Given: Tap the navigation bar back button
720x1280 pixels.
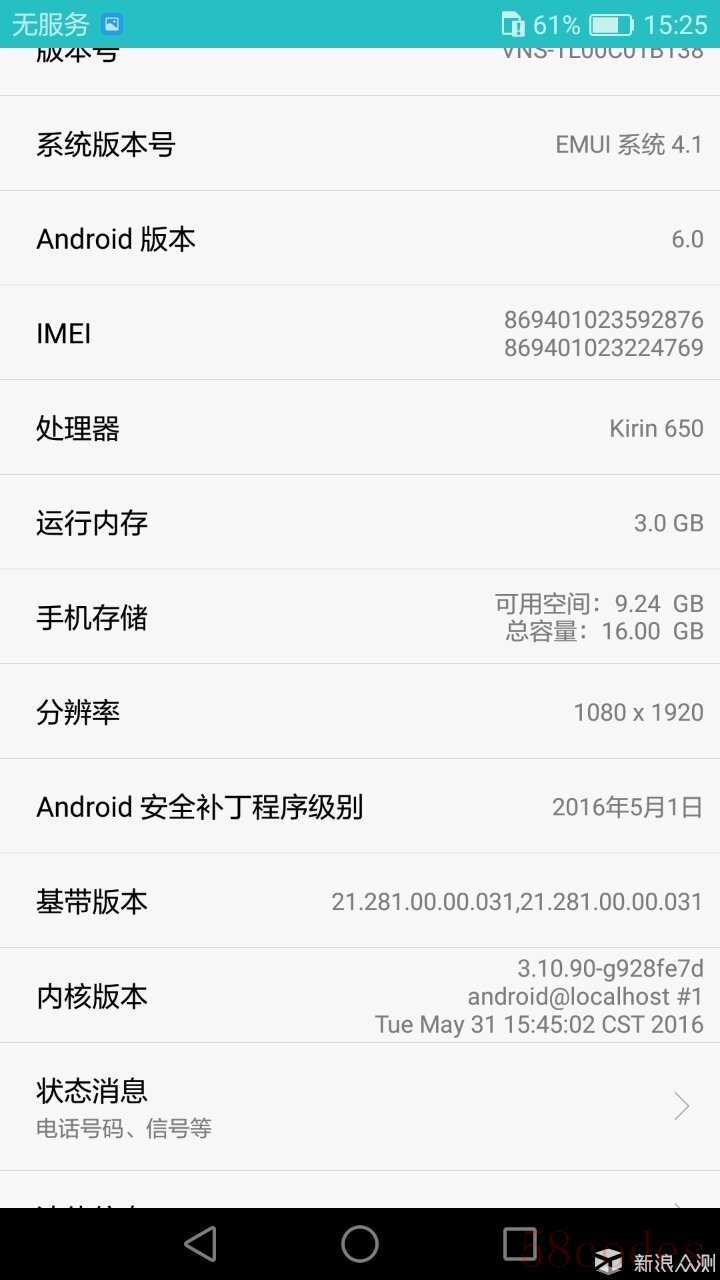Looking at the screenshot, I should [x=201, y=1244].
